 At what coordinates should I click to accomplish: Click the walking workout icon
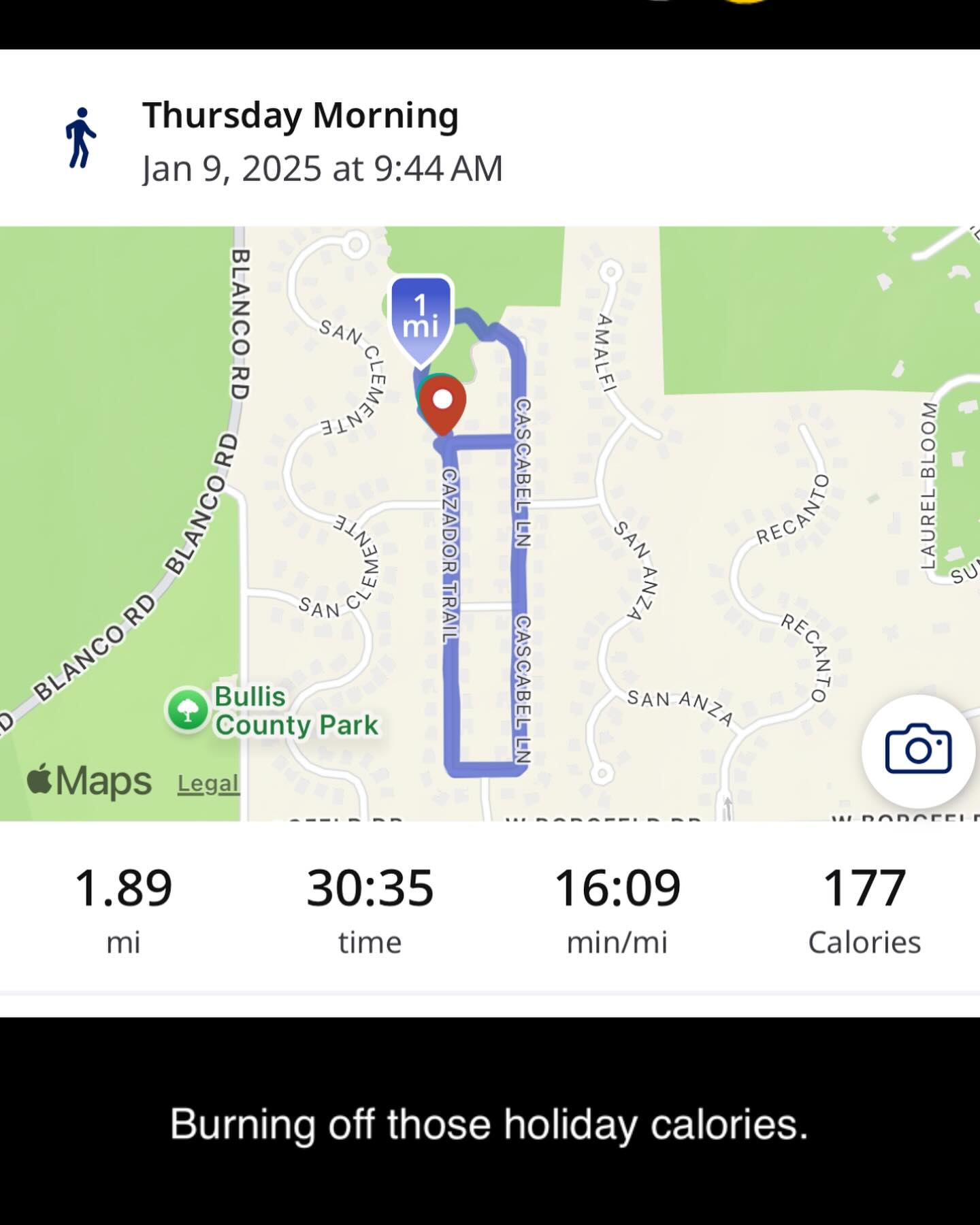coord(80,135)
